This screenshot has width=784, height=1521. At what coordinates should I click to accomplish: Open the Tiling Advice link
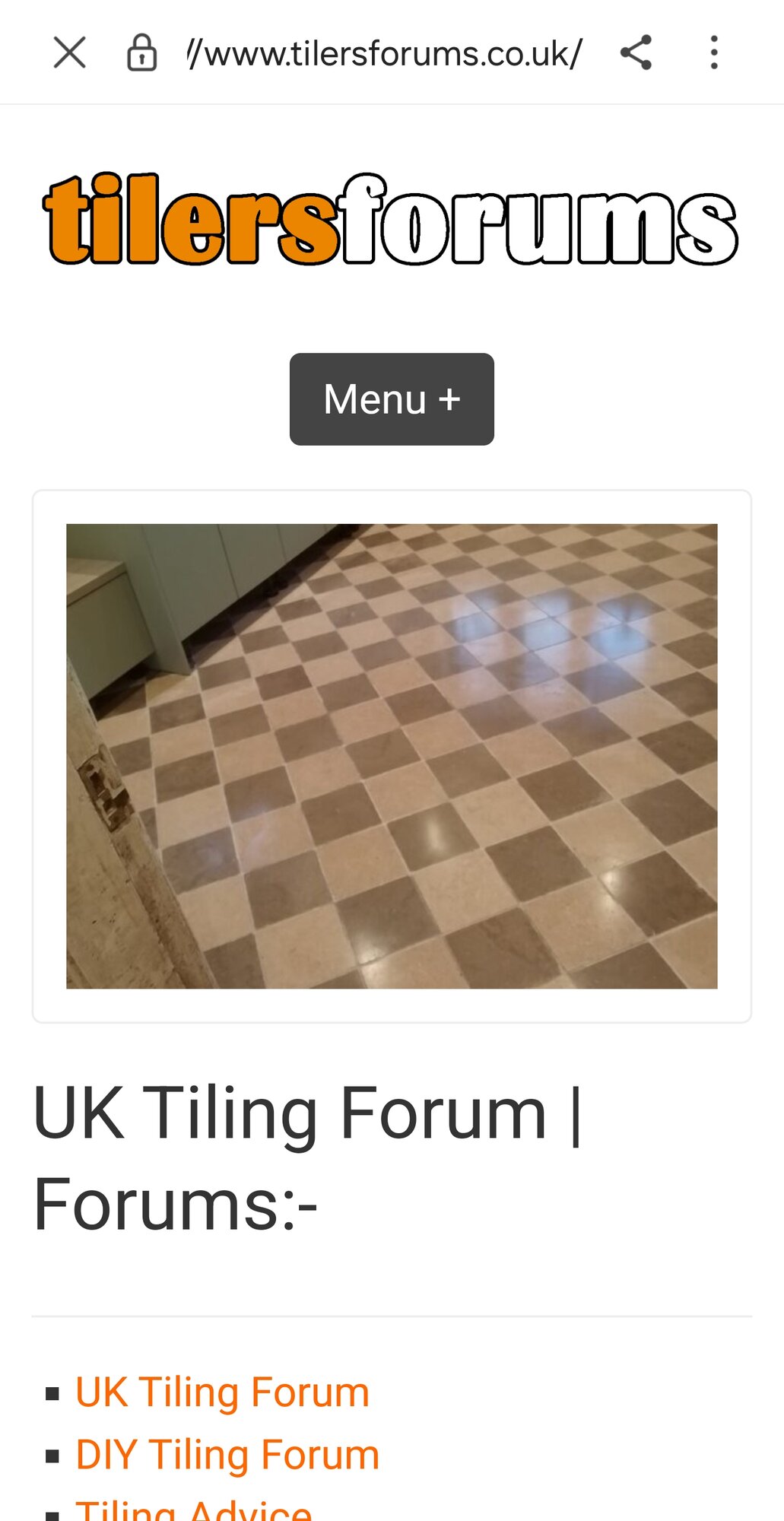[x=193, y=1509]
